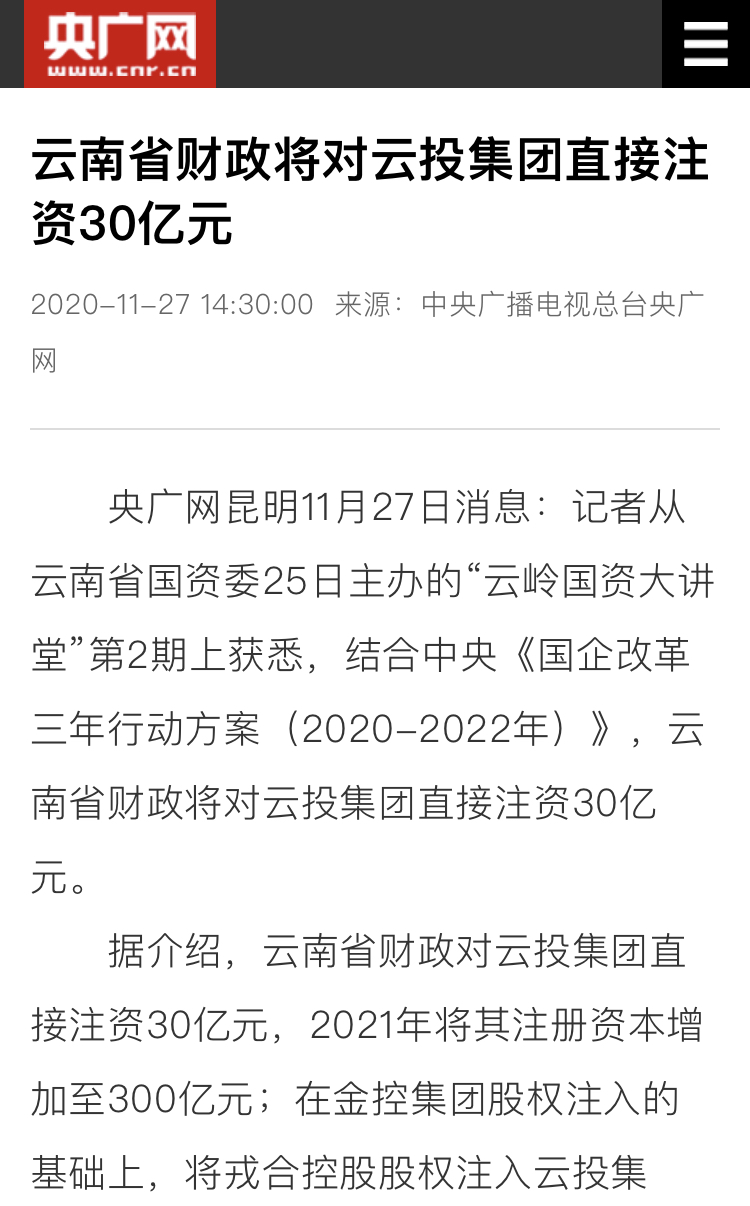Open the hamburger menu
The image size is (750, 1206).
[706, 44]
